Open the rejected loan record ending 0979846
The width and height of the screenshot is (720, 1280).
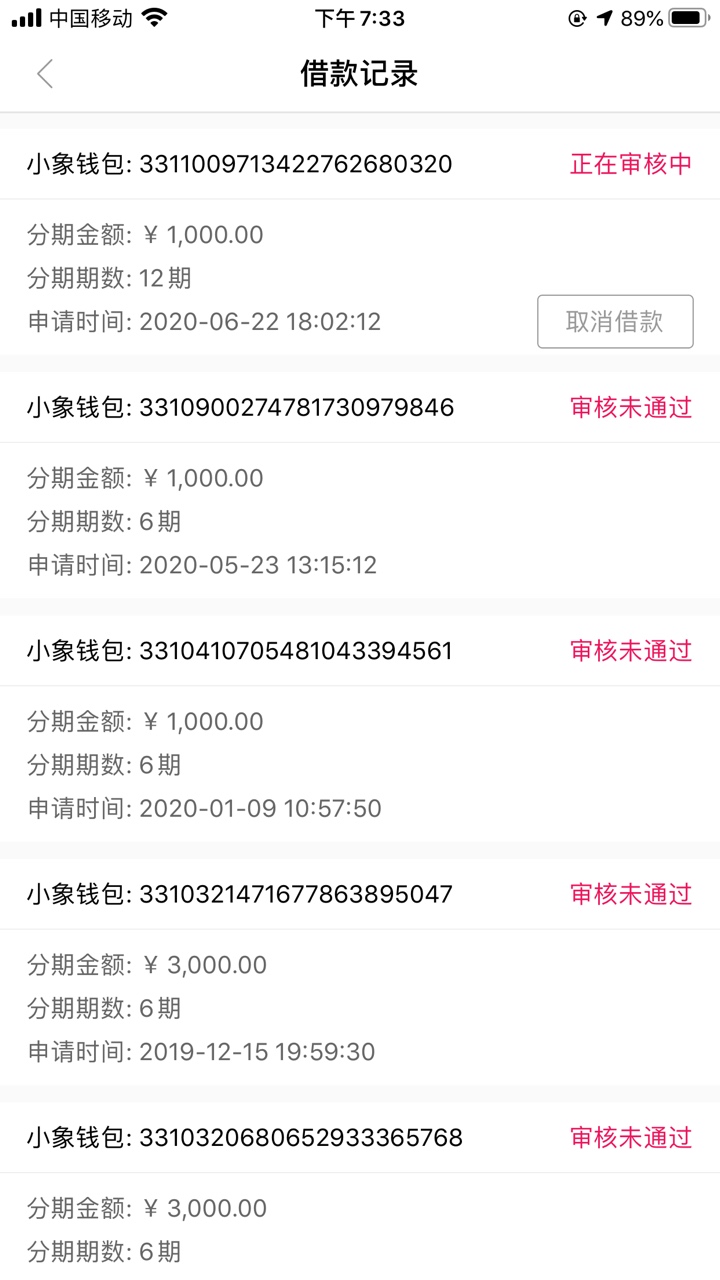click(360, 485)
